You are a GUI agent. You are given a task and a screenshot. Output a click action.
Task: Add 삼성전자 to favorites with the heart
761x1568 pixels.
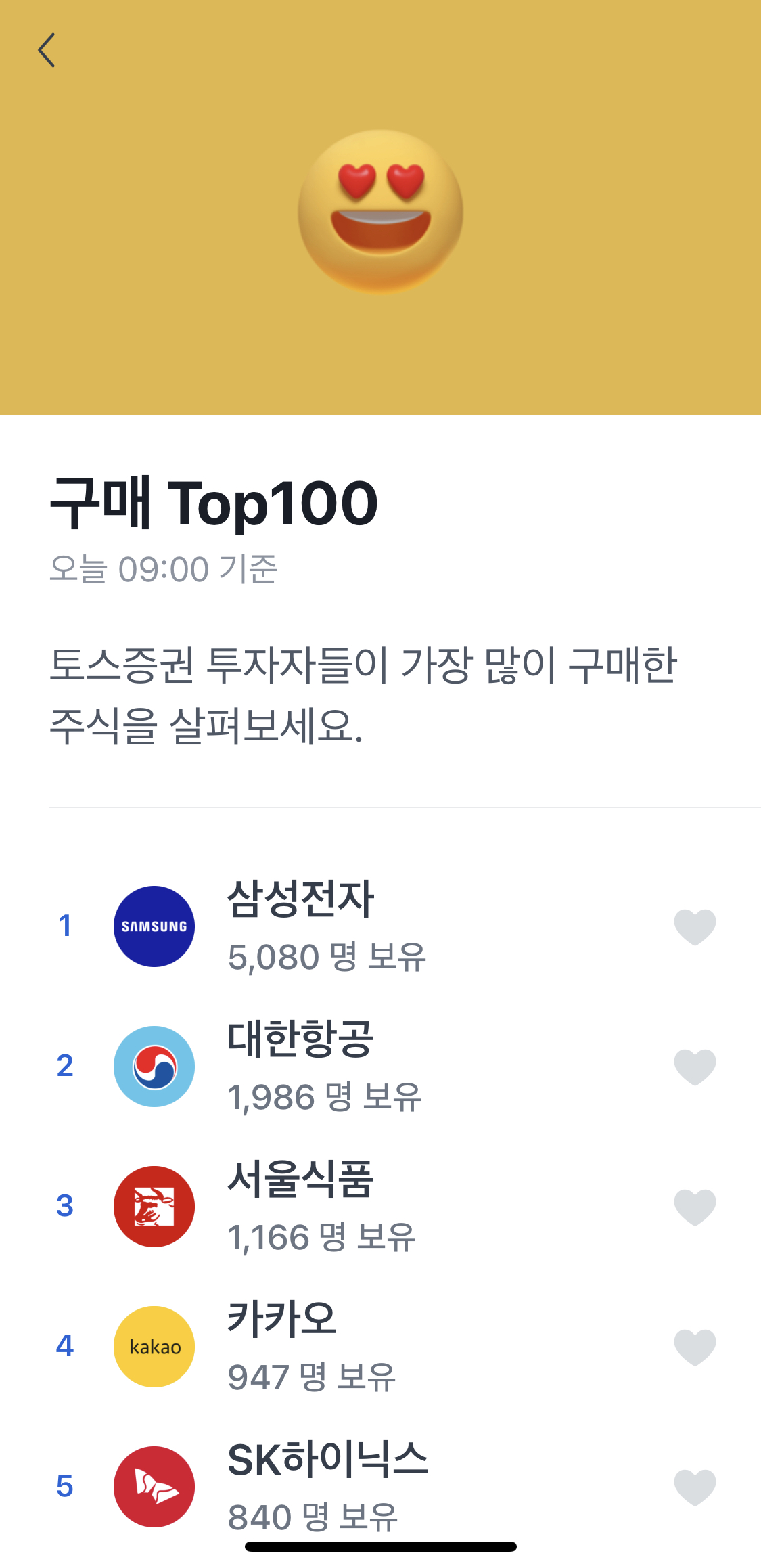coord(695,926)
